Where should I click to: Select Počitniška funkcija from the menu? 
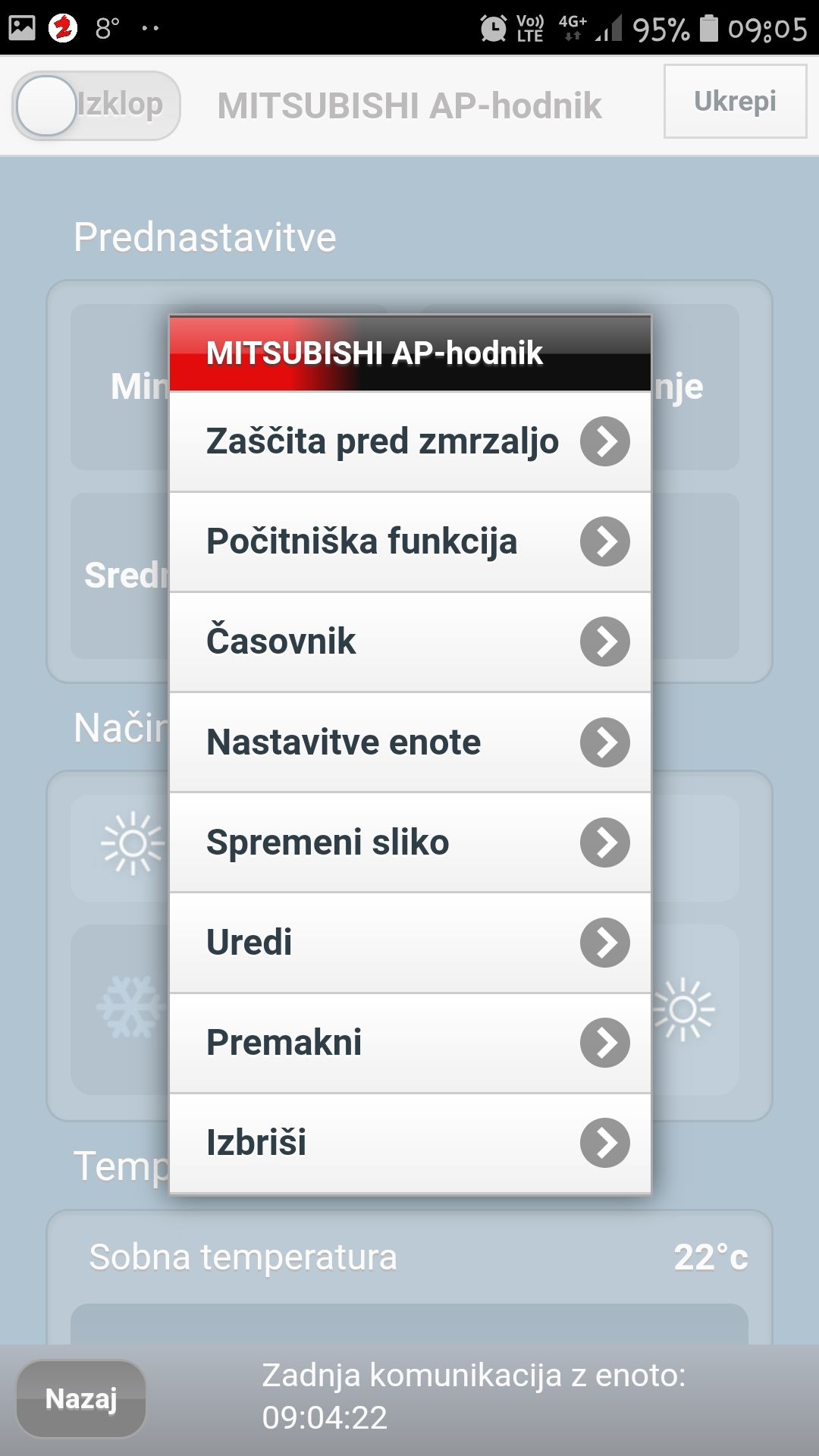tap(409, 541)
